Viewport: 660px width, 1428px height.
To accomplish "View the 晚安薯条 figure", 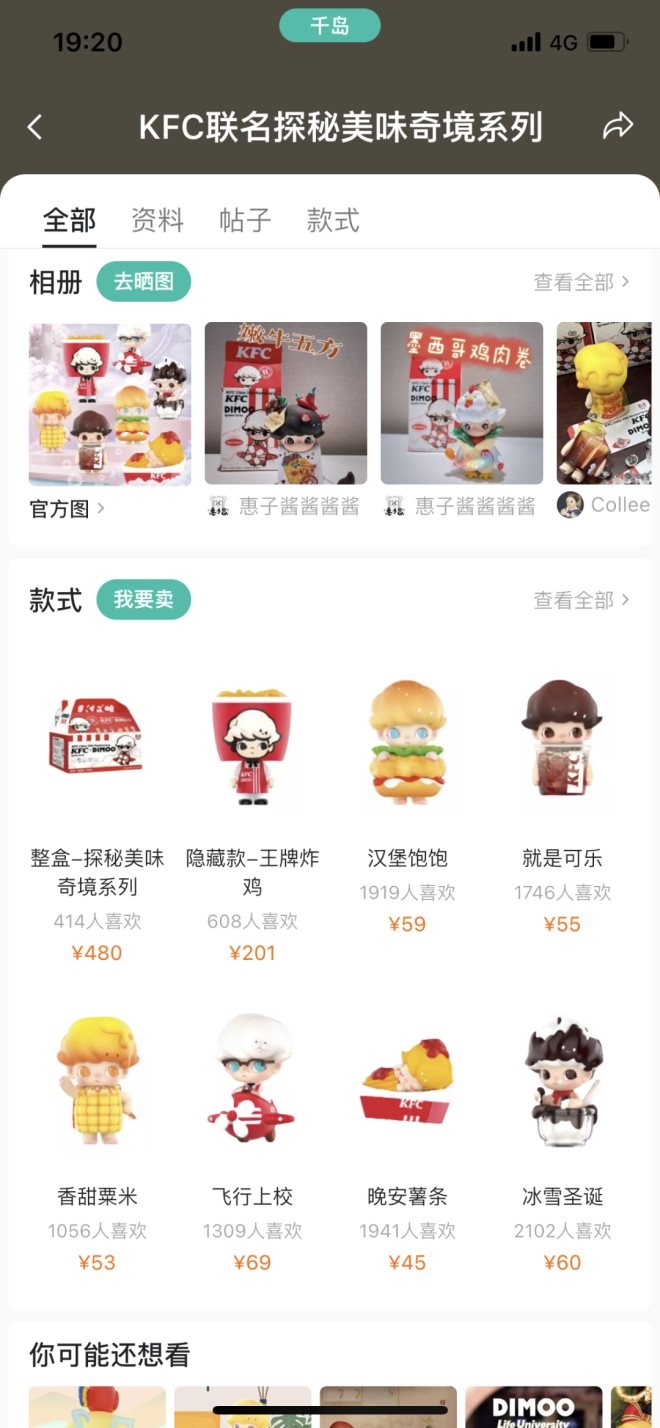I will (x=407, y=1085).
